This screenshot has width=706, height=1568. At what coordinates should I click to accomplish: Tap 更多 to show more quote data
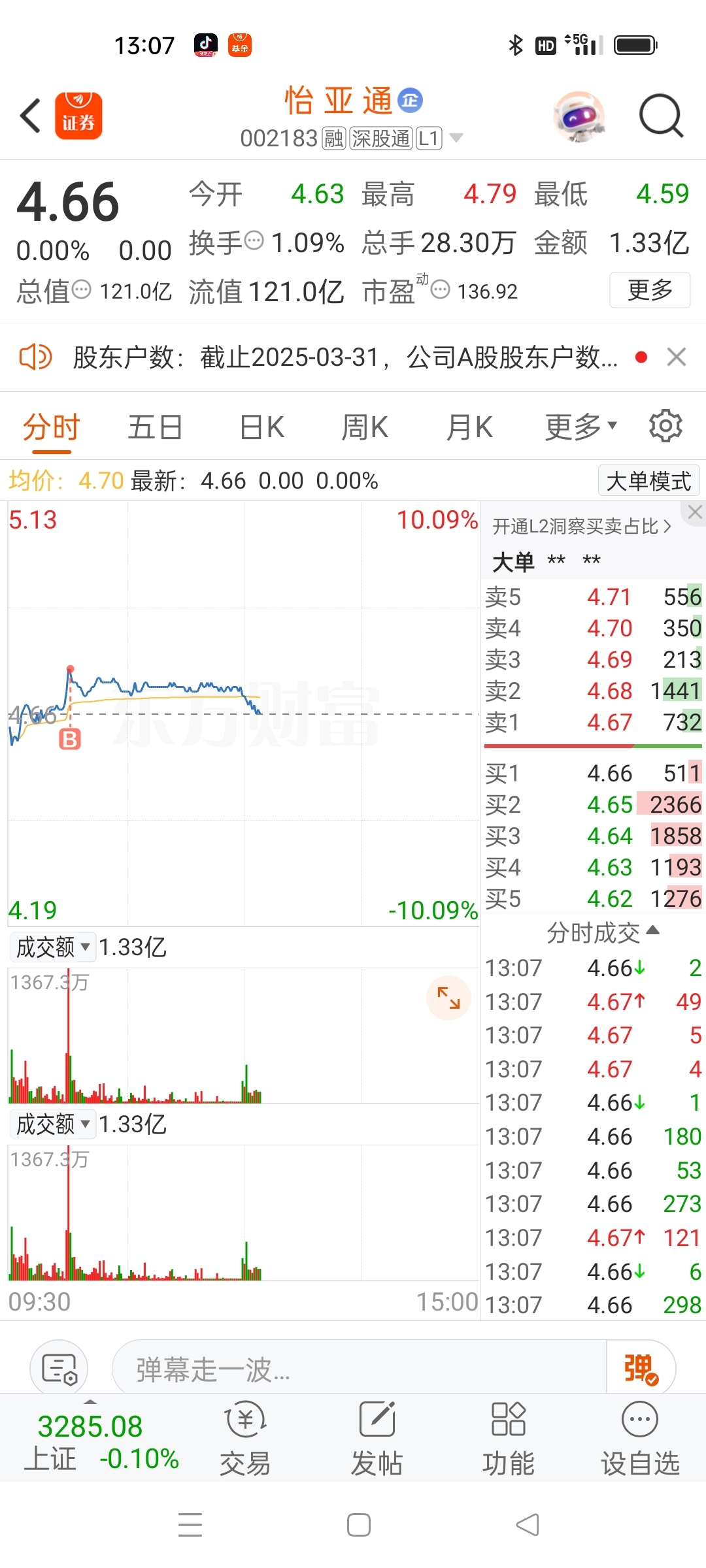[x=650, y=289]
